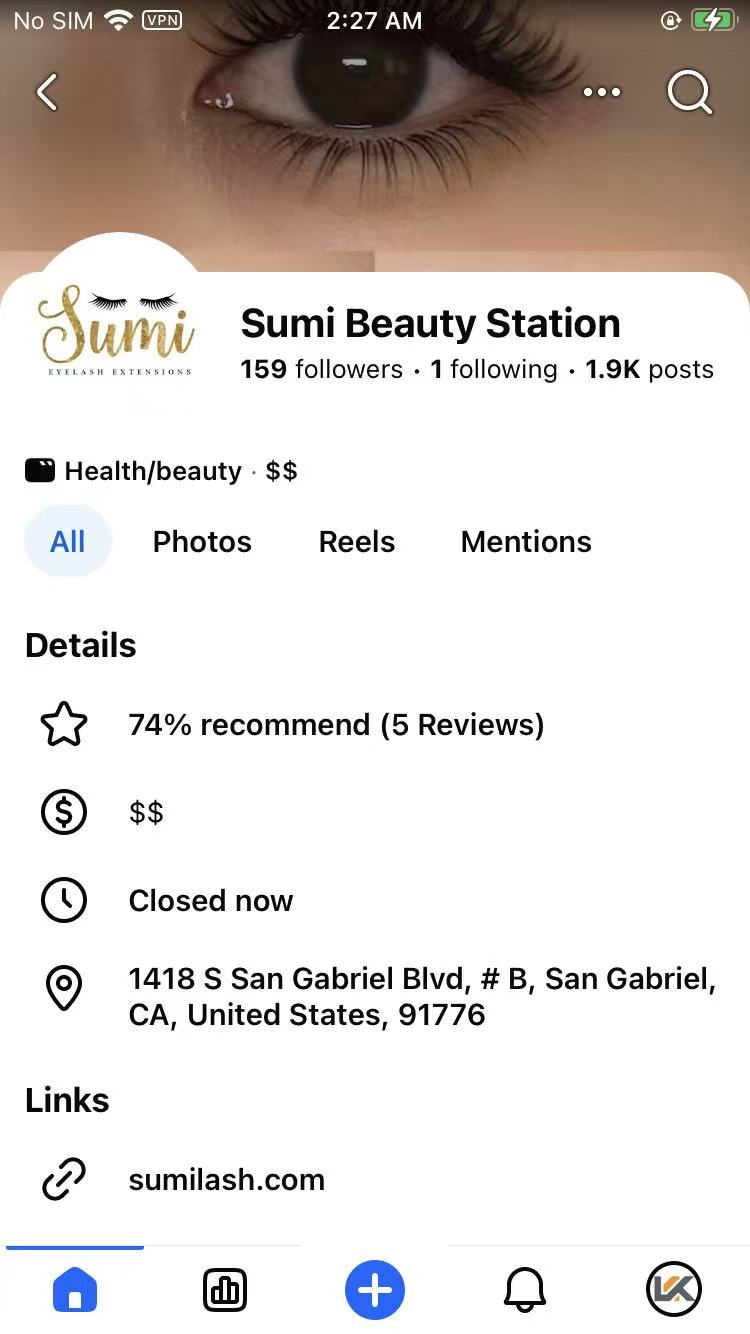This screenshot has height=1334, width=750.
Task: Visit the sumilash.com link
Action: 227,1179
